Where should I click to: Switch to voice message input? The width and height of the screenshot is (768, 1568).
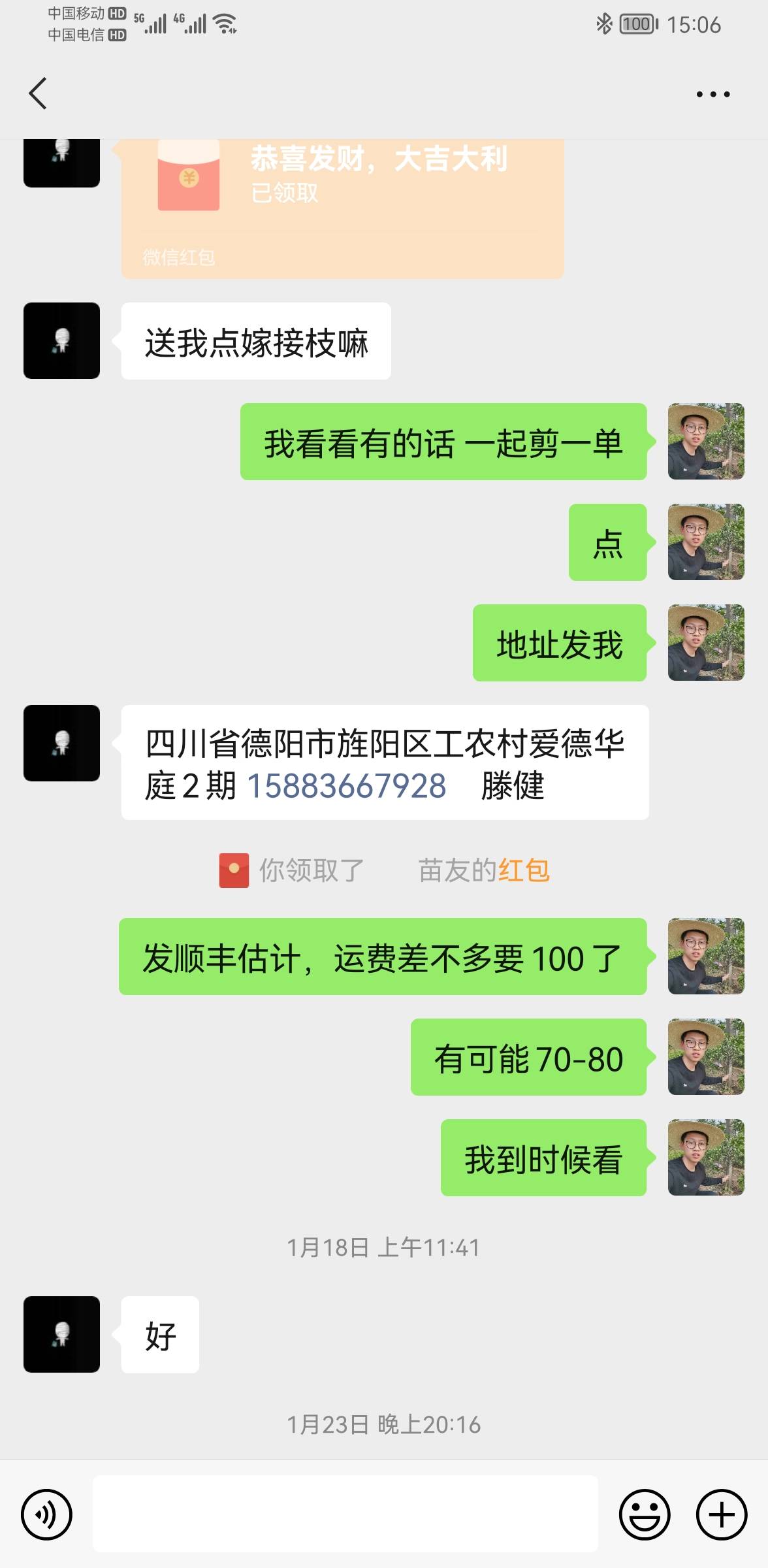(x=46, y=1514)
